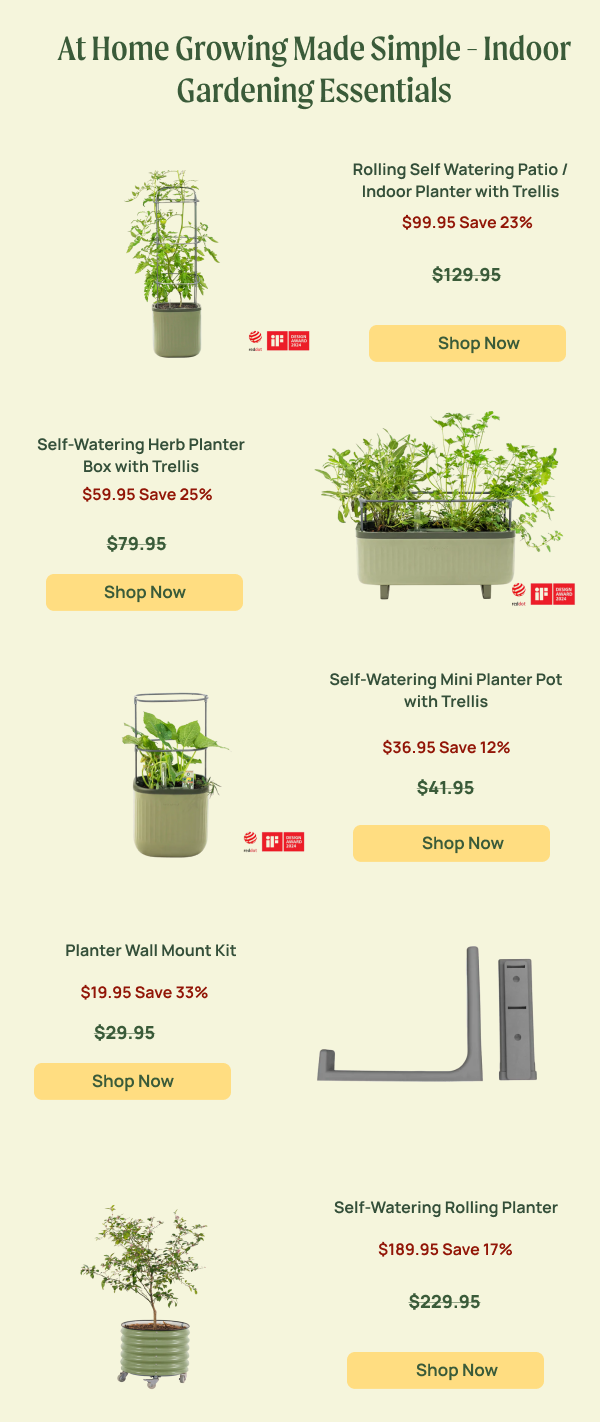Tap Shop Now for Rolling Self Watering Patio Planter

[467, 343]
